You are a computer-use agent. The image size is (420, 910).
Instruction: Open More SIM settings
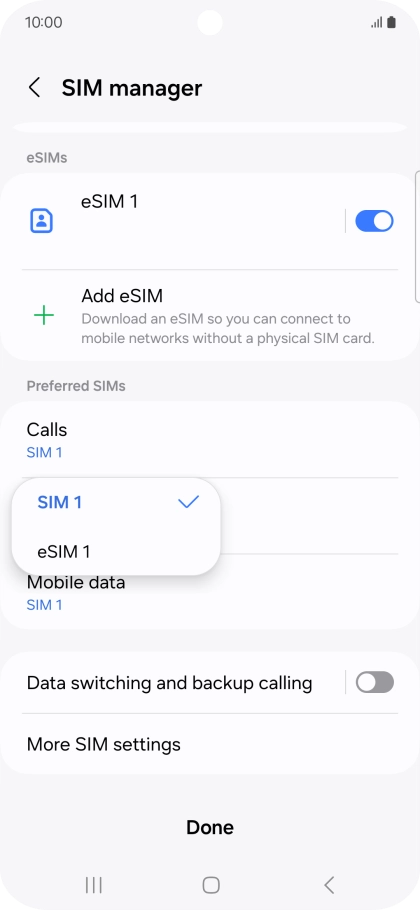click(x=210, y=744)
